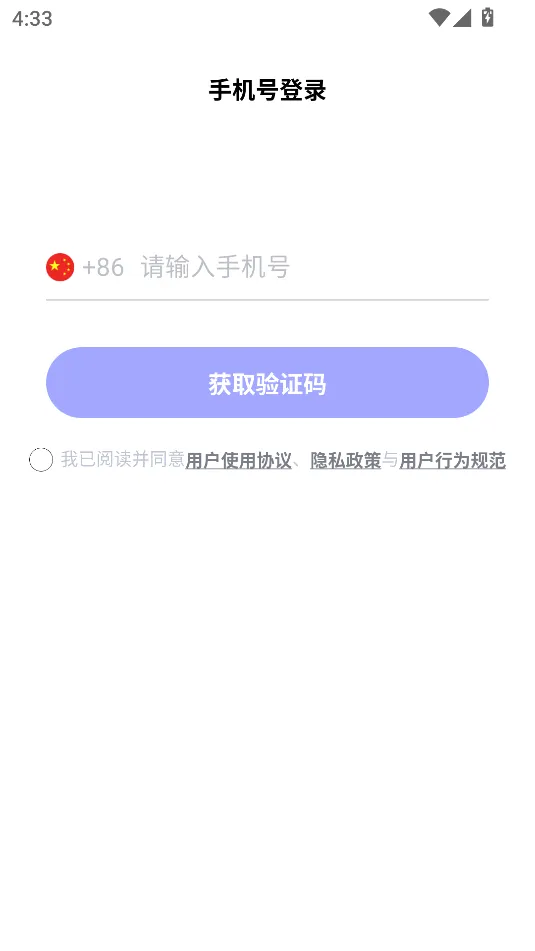Open the +86 country code selector
Image resolution: width=535 pixels, height=951 pixels.
click(x=86, y=267)
